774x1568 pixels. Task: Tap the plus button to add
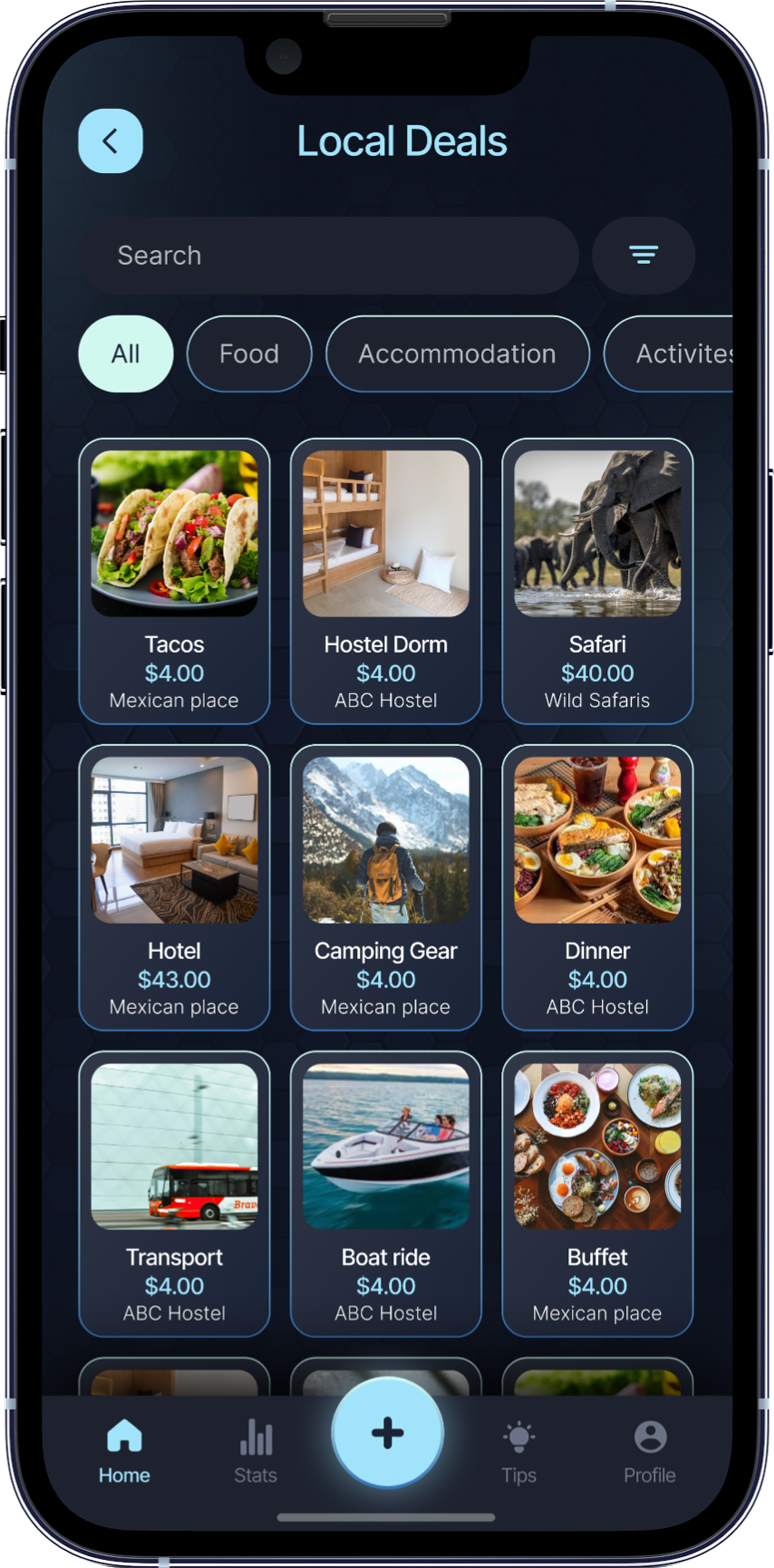tap(387, 1433)
